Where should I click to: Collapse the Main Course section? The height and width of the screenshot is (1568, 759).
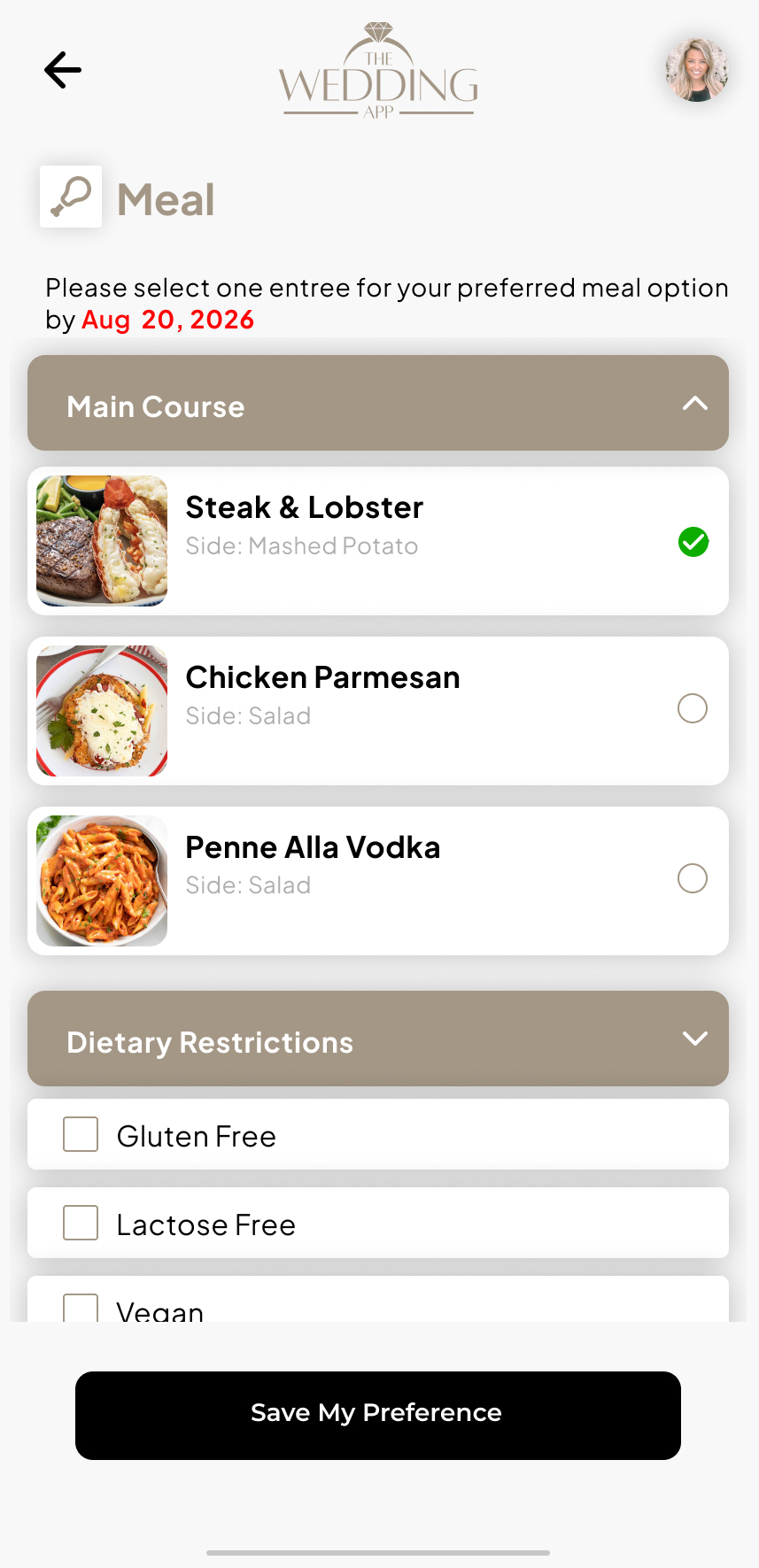click(x=694, y=404)
